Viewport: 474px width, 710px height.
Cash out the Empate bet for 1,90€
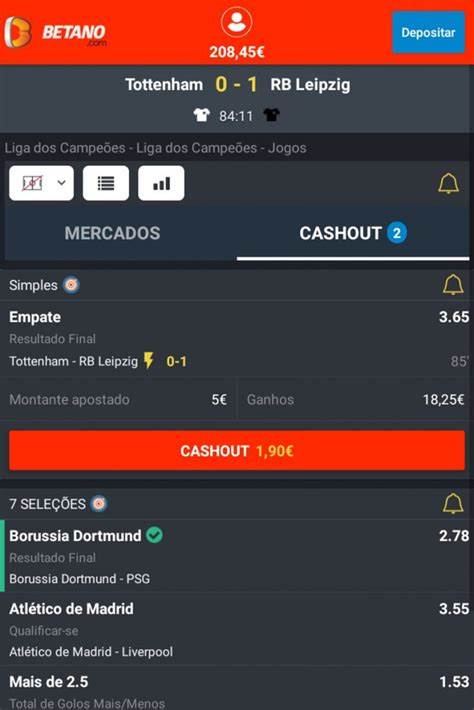coord(237,451)
